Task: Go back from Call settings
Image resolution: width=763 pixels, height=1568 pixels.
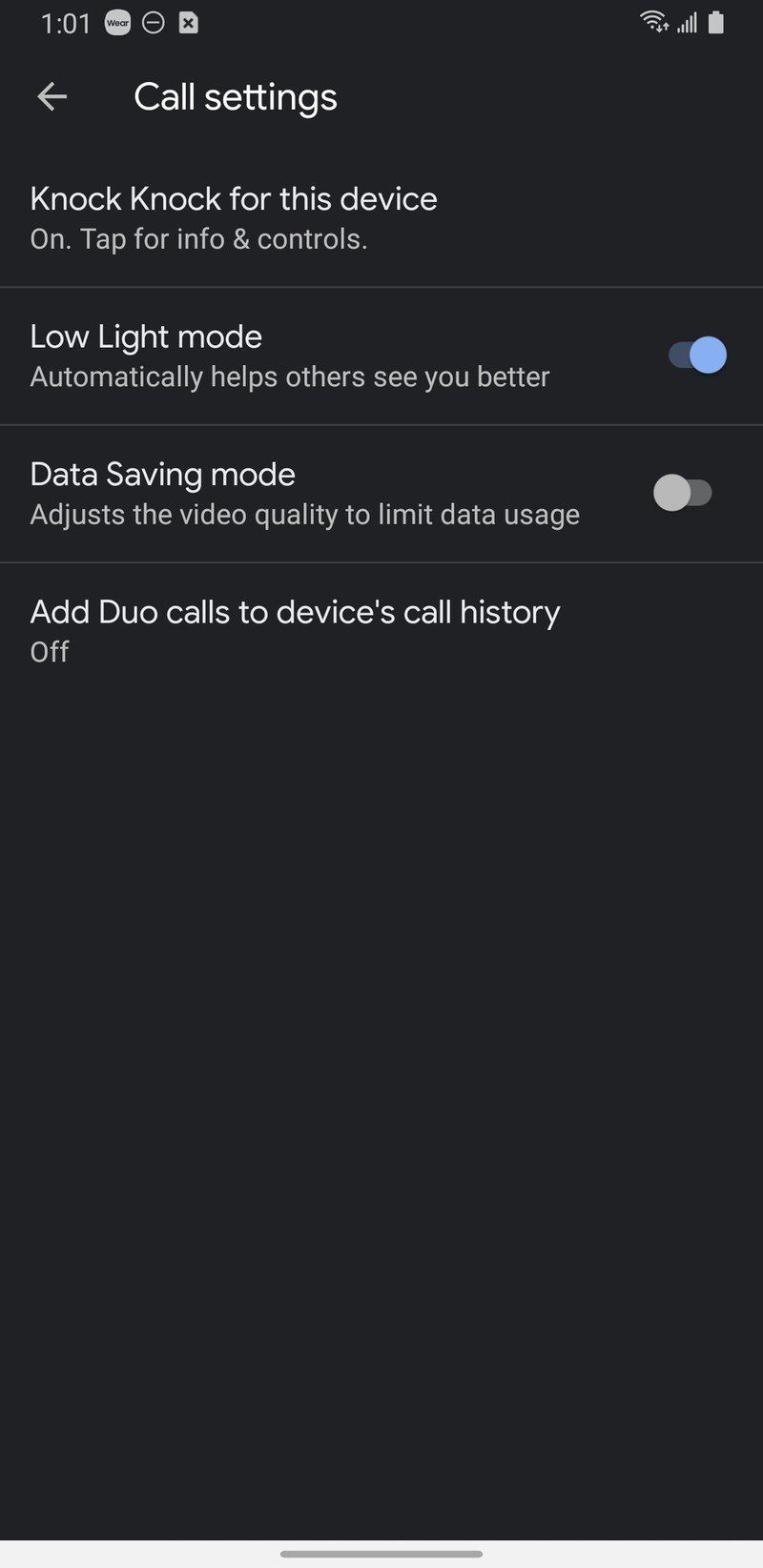Action: coord(52,96)
